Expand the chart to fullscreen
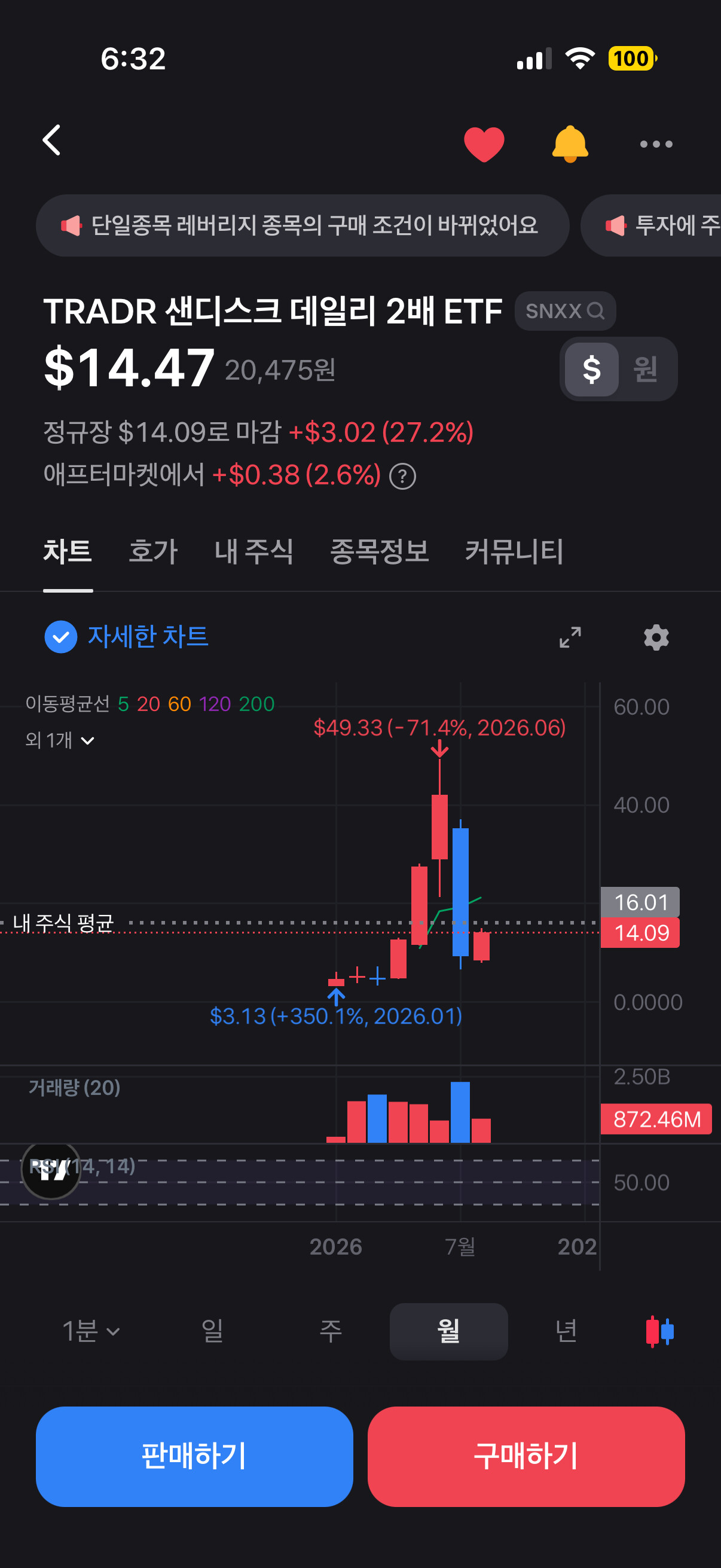The height and width of the screenshot is (1568, 721). click(570, 637)
